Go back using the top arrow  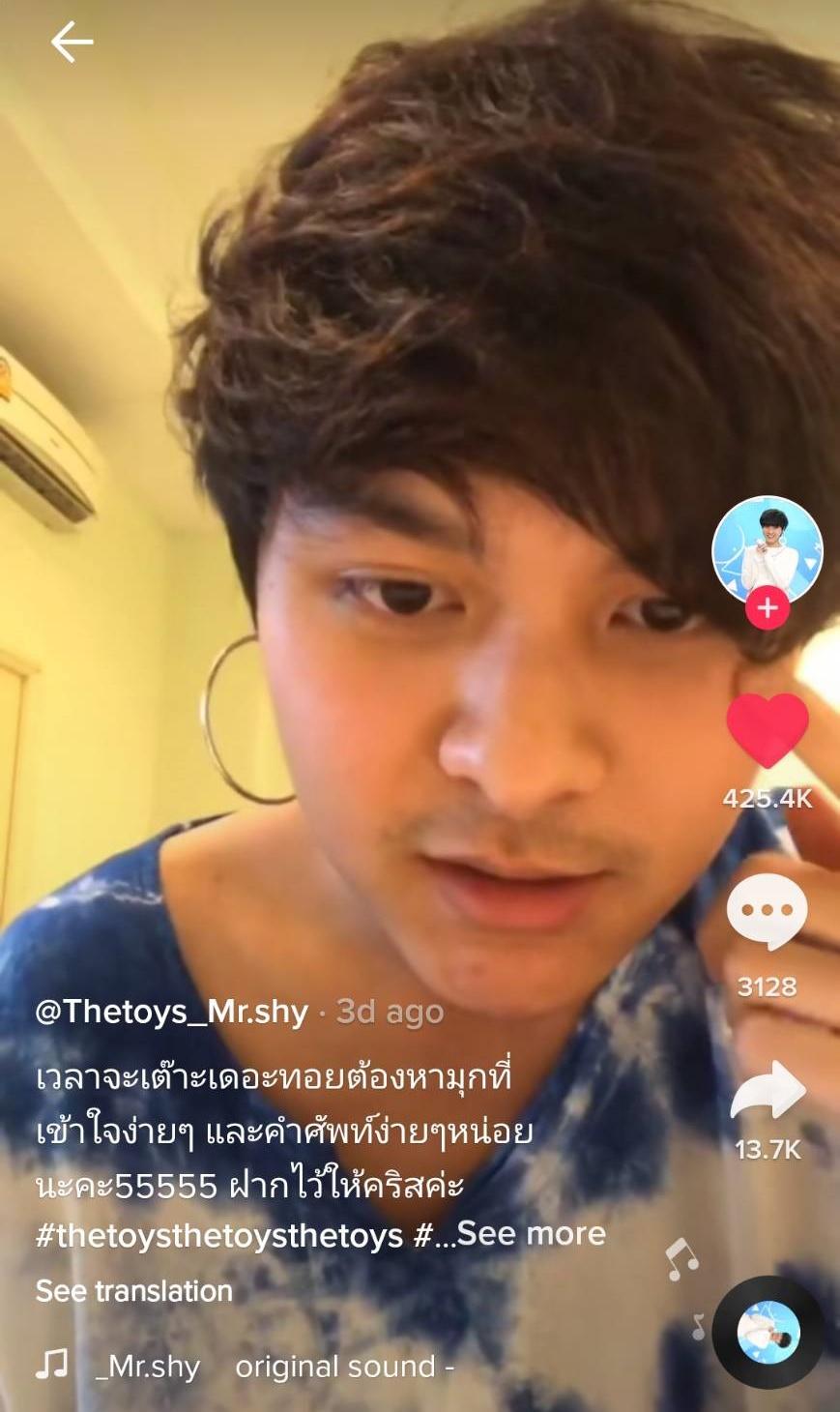72,43
